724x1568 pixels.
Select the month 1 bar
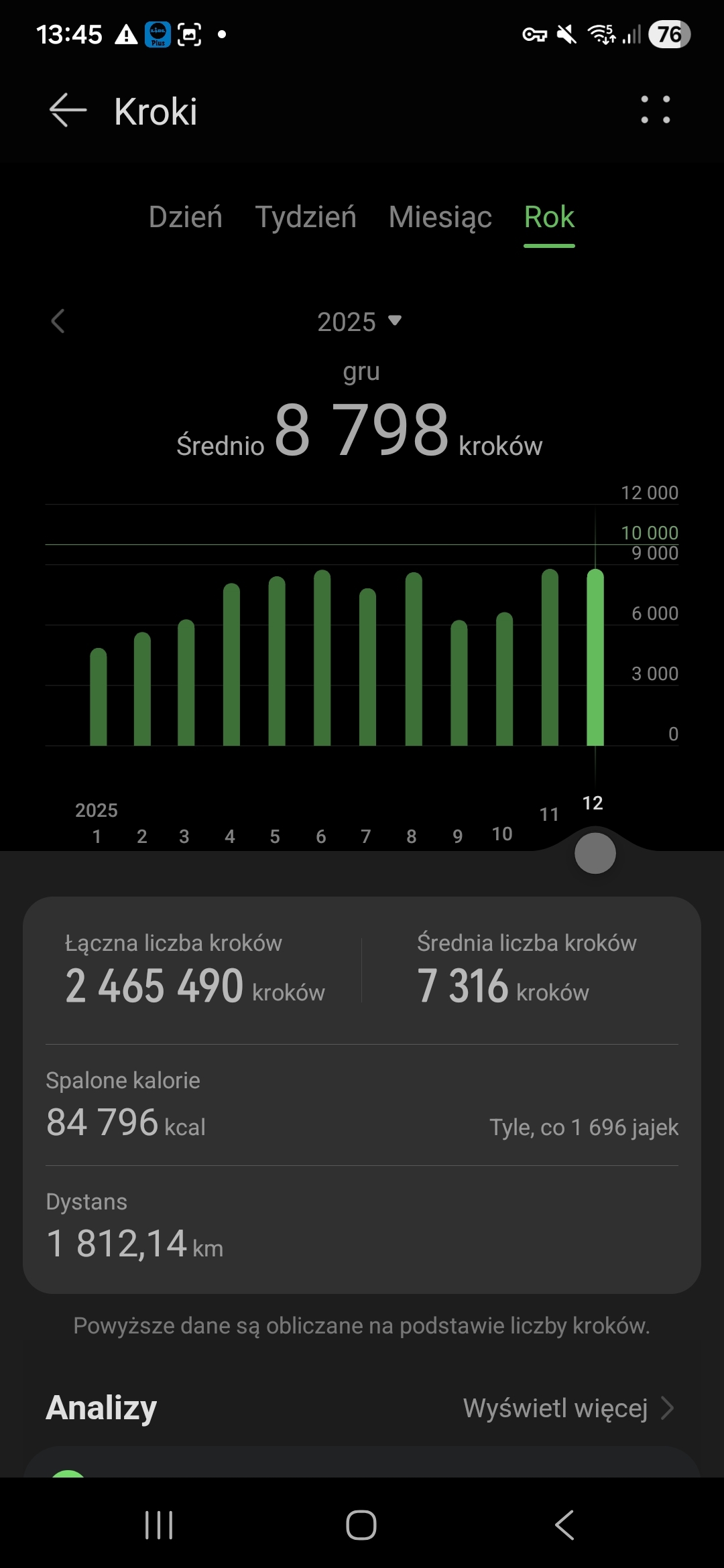point(99,697)
